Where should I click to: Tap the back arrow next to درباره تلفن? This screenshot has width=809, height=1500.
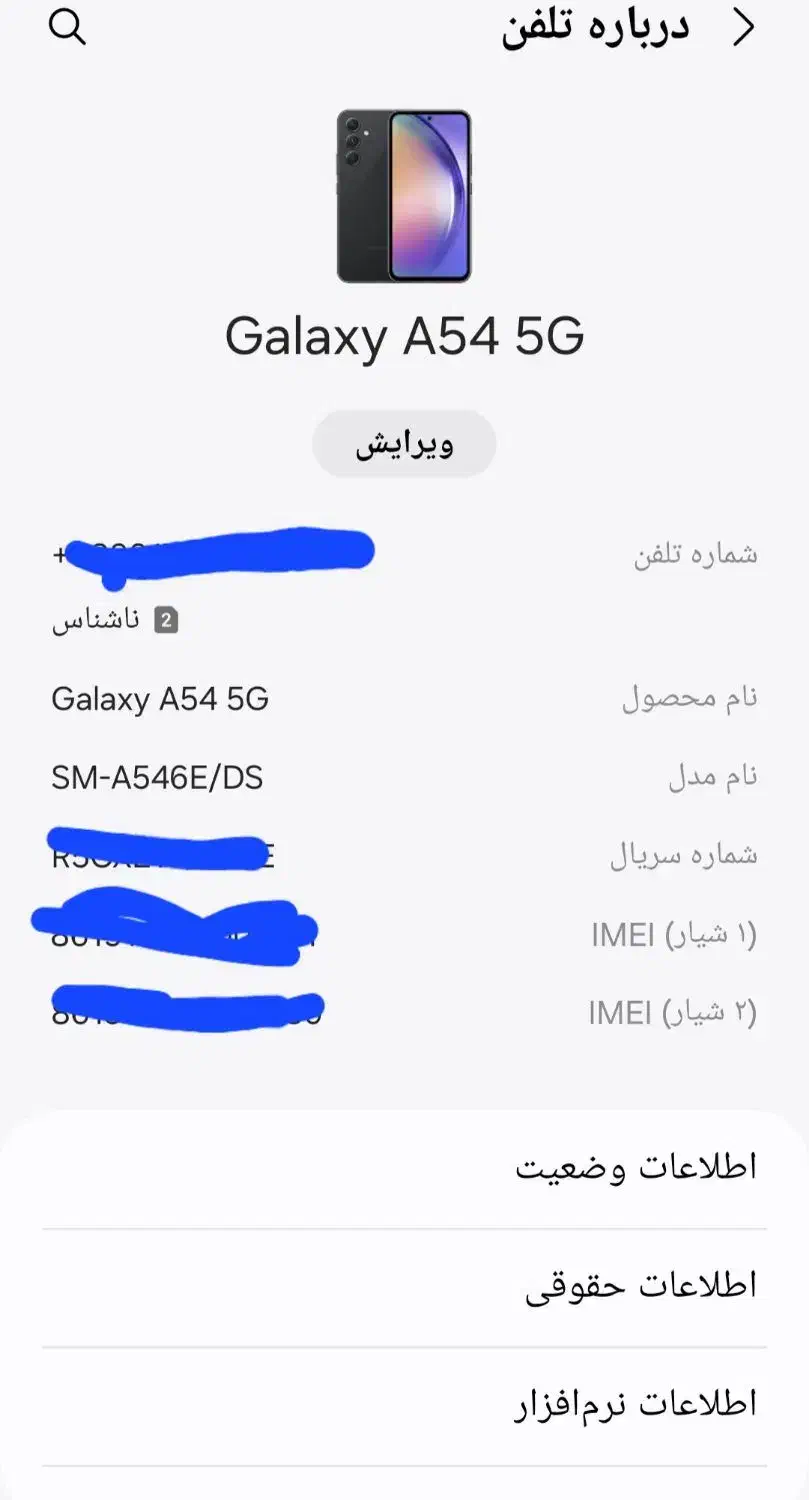[743, 28]
